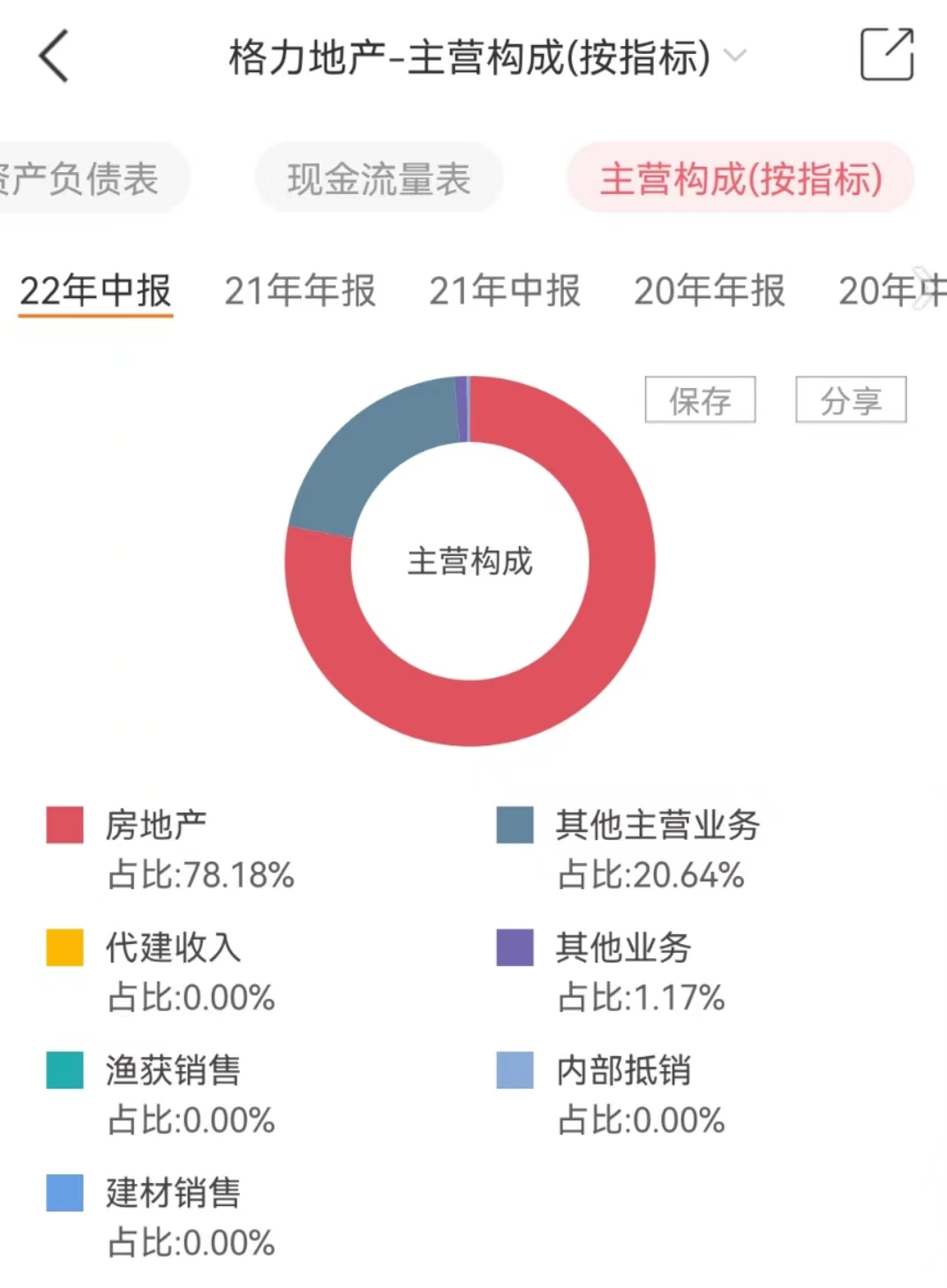The width and height of the screenshot is (947, 1288).
Task: Tap the 分享 button beside the chart
Action: (851, 401)
